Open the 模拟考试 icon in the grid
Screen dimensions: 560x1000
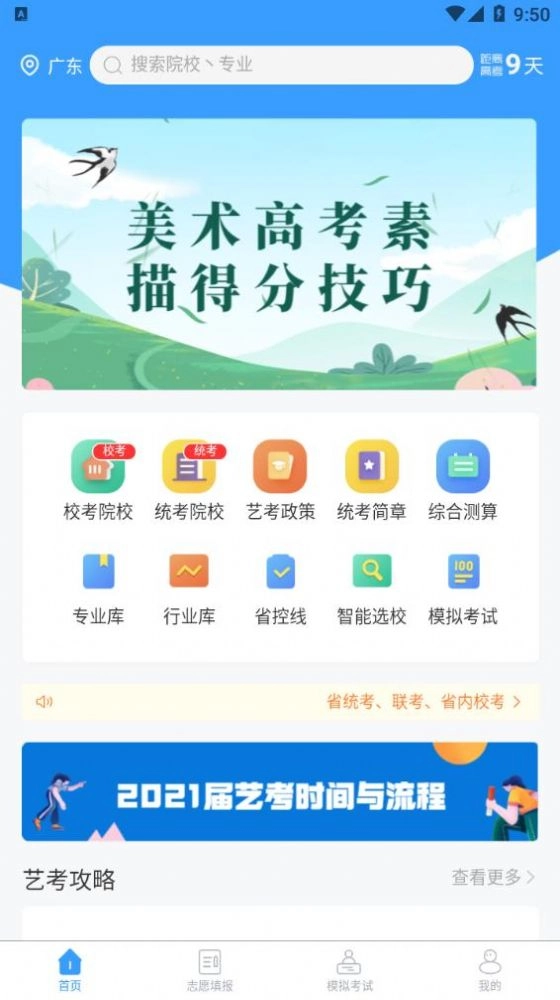tap(463, 589)
